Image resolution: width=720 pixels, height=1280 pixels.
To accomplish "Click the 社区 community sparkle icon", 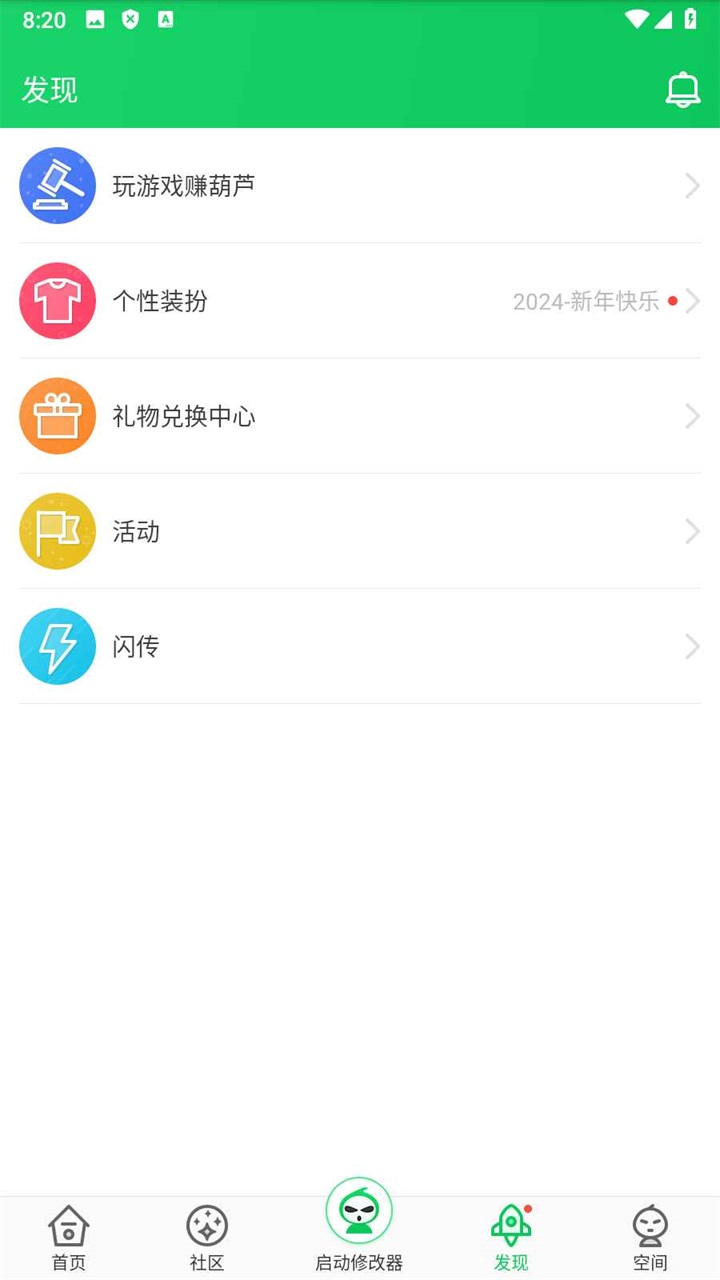I will tap(206, 1222).
